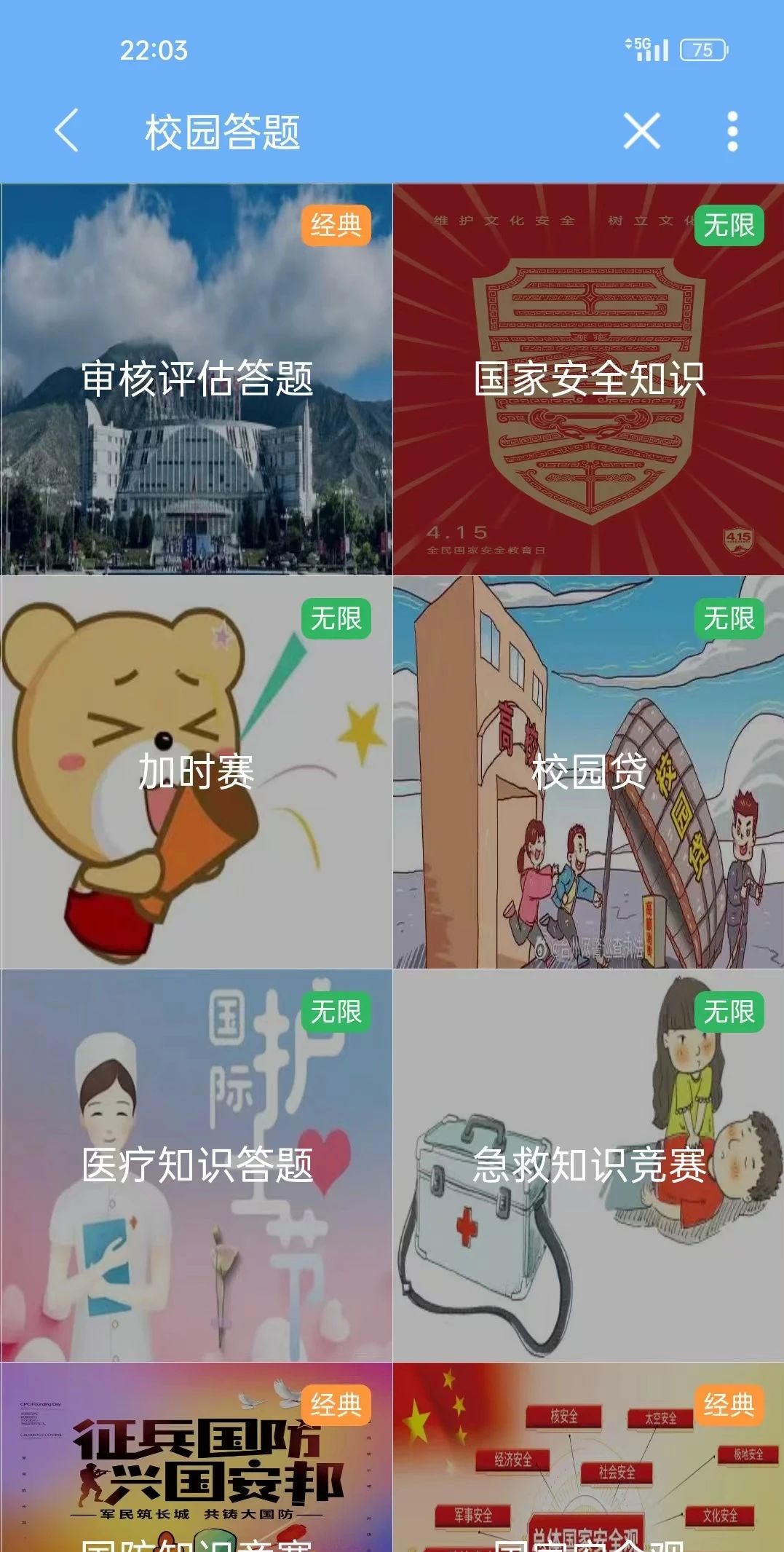
Task: Open the 审核评估答题 quiz tile
Action: coord(197,379)
